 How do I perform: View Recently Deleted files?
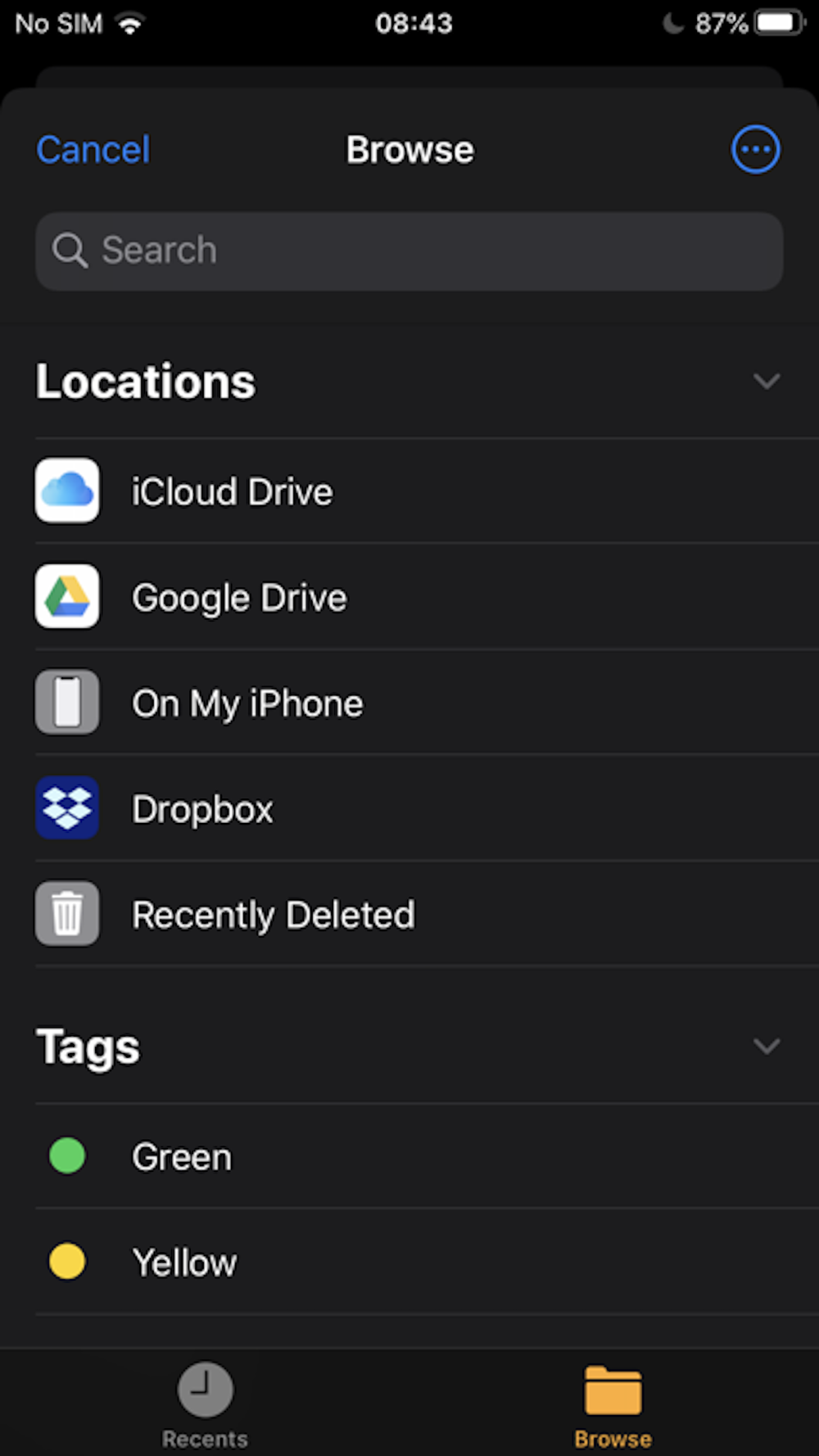pos(426,914)
